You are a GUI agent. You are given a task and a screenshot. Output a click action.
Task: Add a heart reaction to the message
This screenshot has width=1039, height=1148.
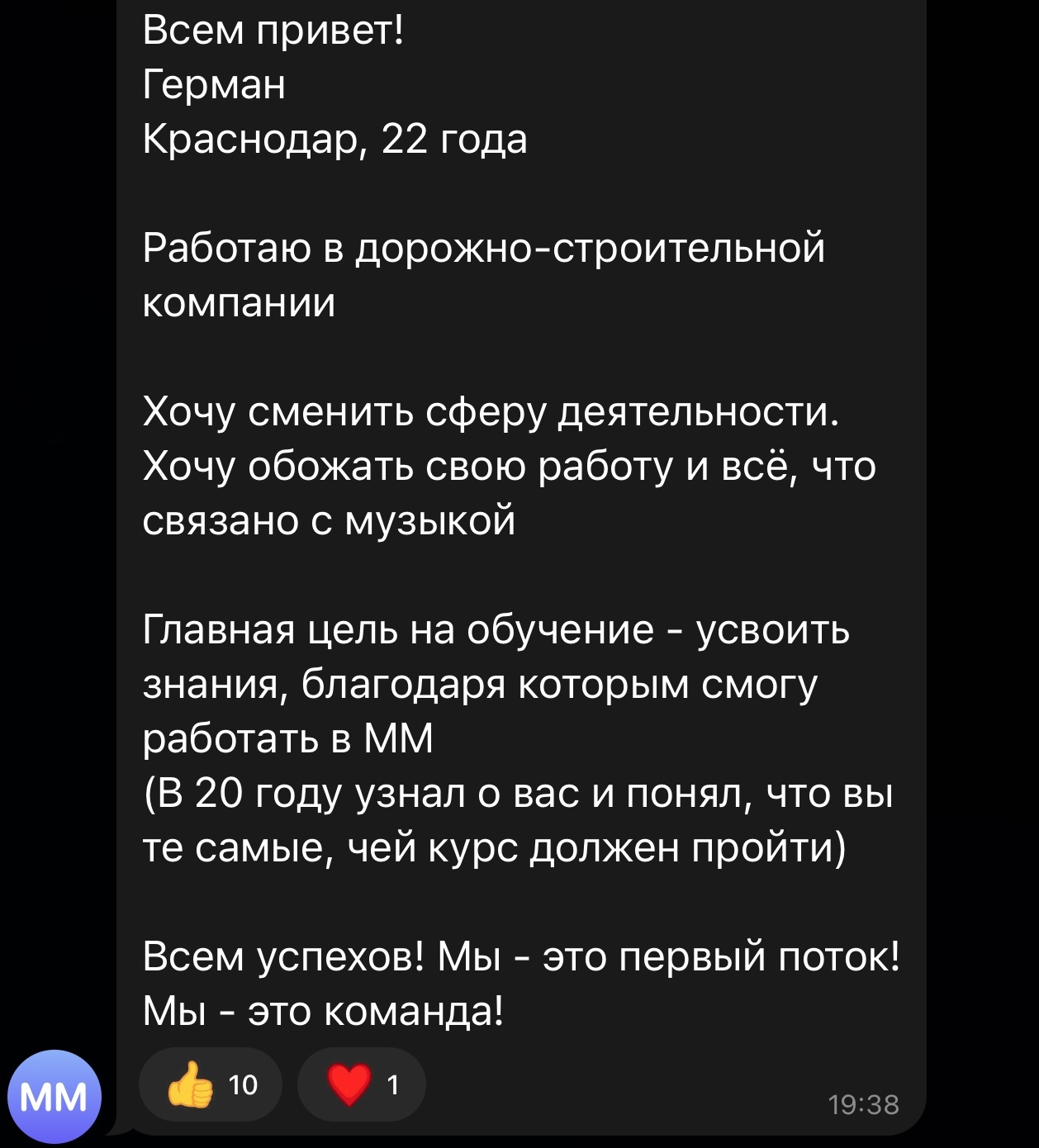pos(361,1084)
